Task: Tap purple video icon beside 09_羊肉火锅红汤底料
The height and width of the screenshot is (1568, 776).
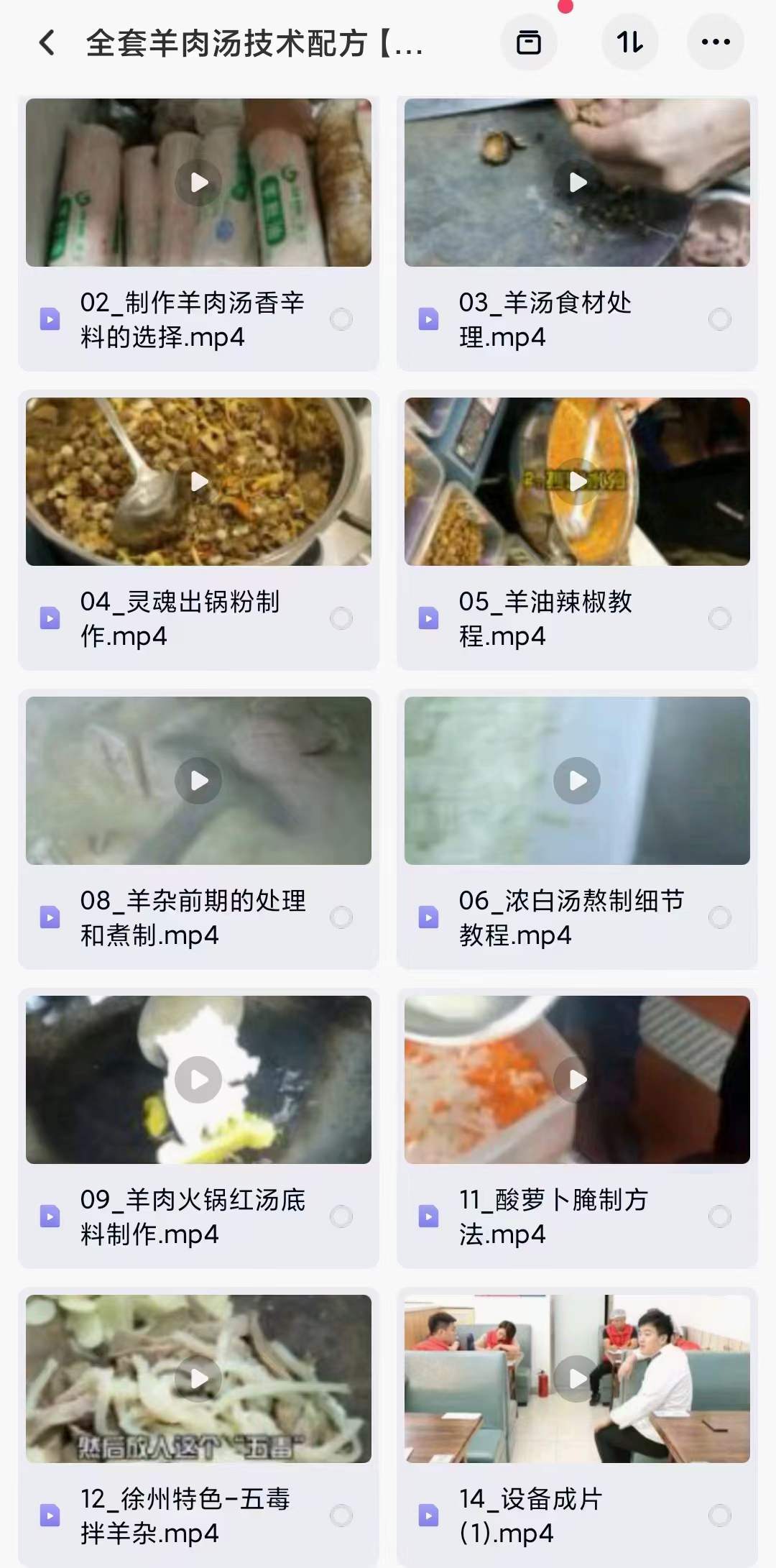Action: (50, 1215)
